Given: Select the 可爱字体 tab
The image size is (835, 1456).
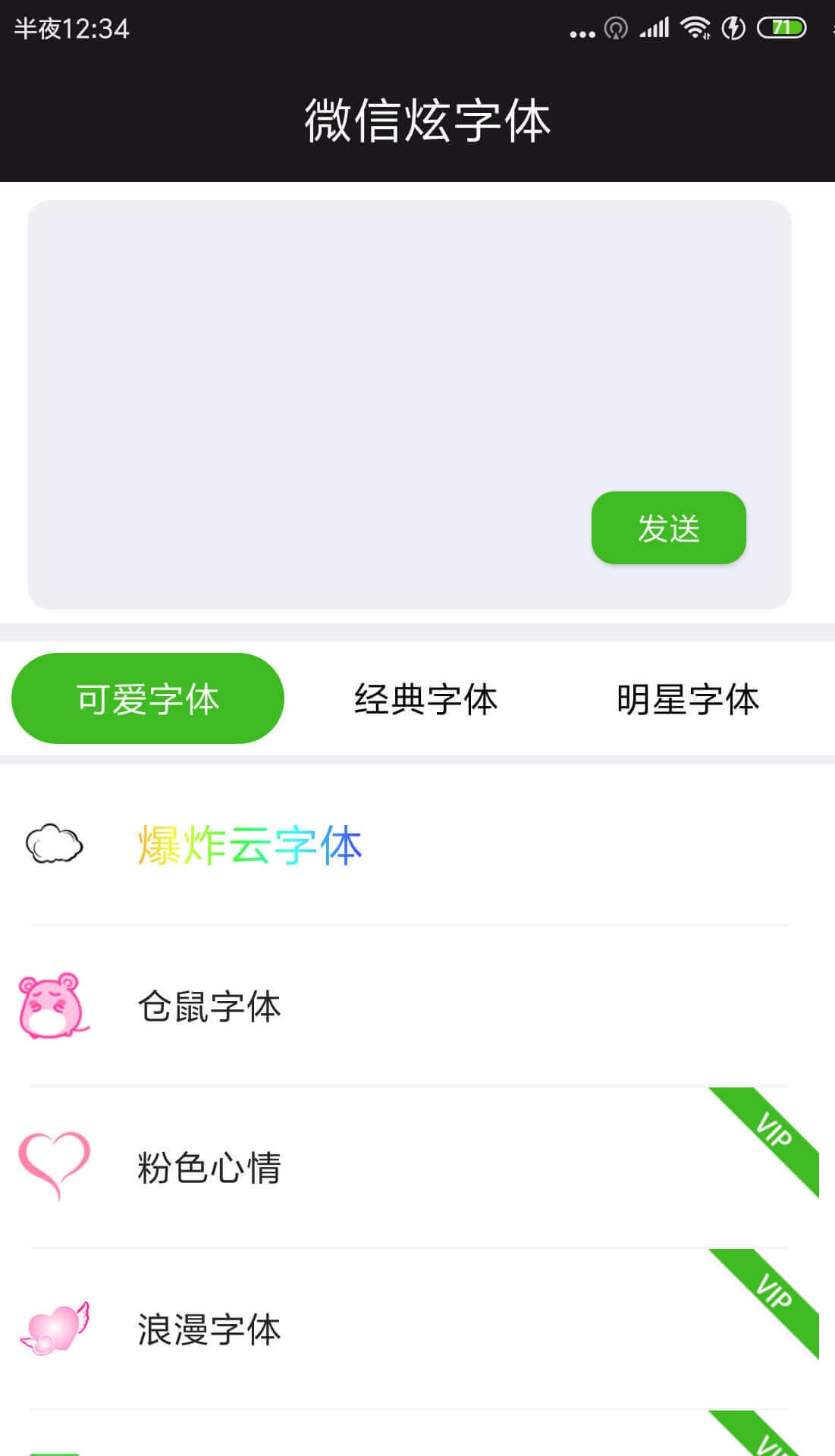Looking at the screenshot, I should pyautogui.click(x=148, y=698).
